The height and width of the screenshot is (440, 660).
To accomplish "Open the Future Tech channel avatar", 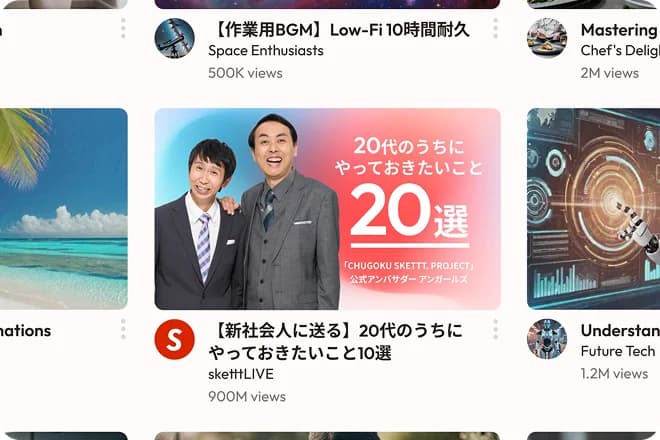I will [547, 339].
